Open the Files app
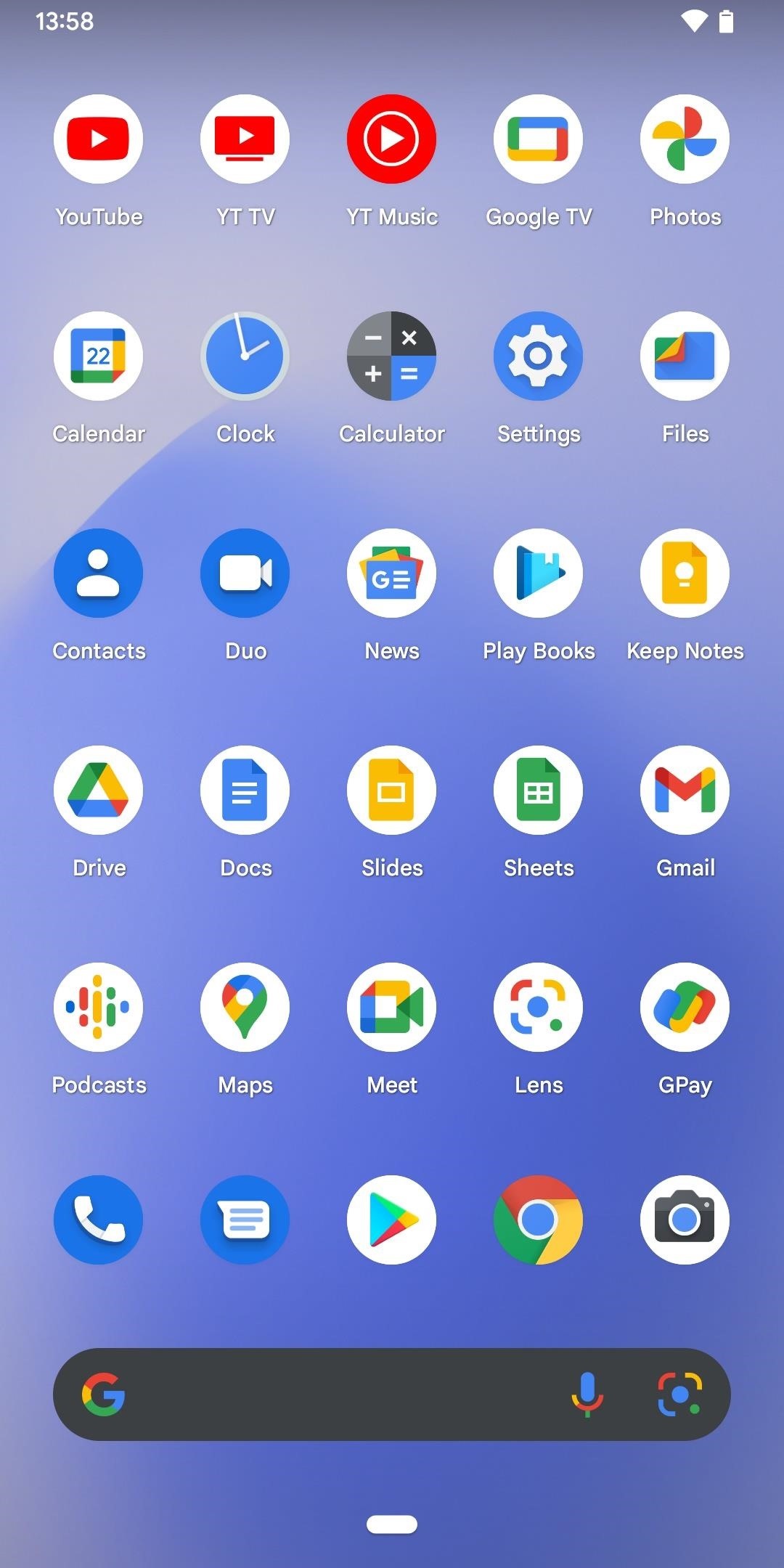The height and width of the screenshot is (1568, 784). tap(685, 356)
